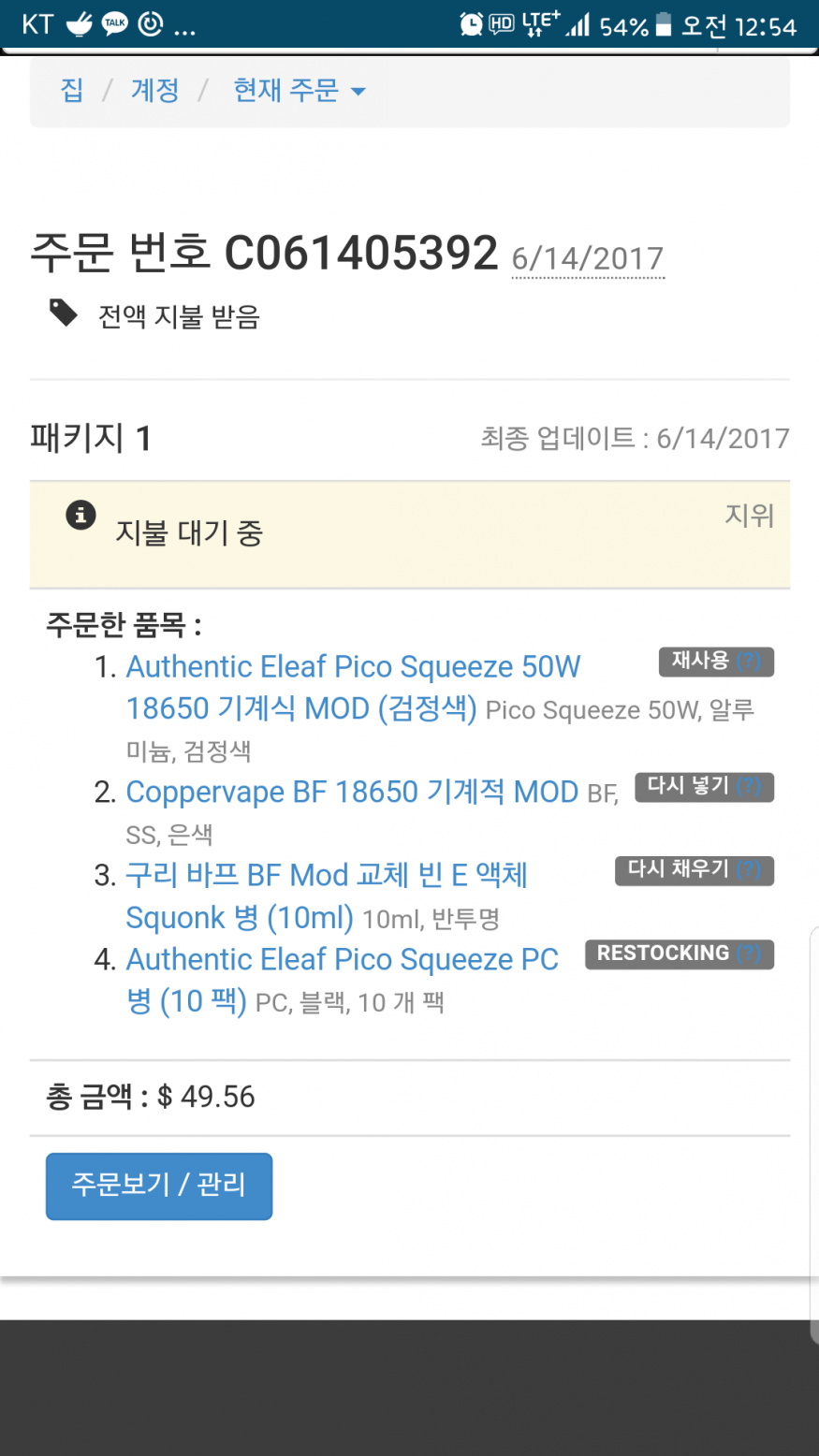Tap the help mark on 재사용 badge
The height and width of the screenshot is (1456, 819).
pyautogui.click(x=749, y=662)
